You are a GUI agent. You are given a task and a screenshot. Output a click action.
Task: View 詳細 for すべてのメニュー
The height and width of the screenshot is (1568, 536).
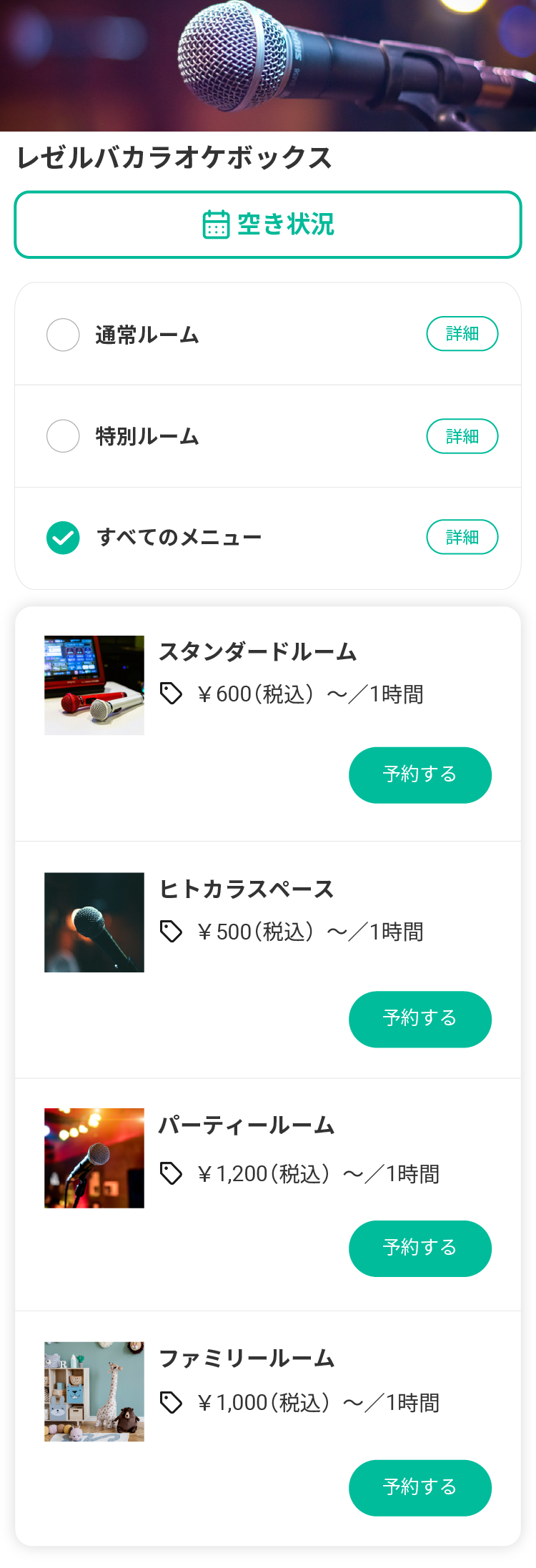click(x=462, y=537)
